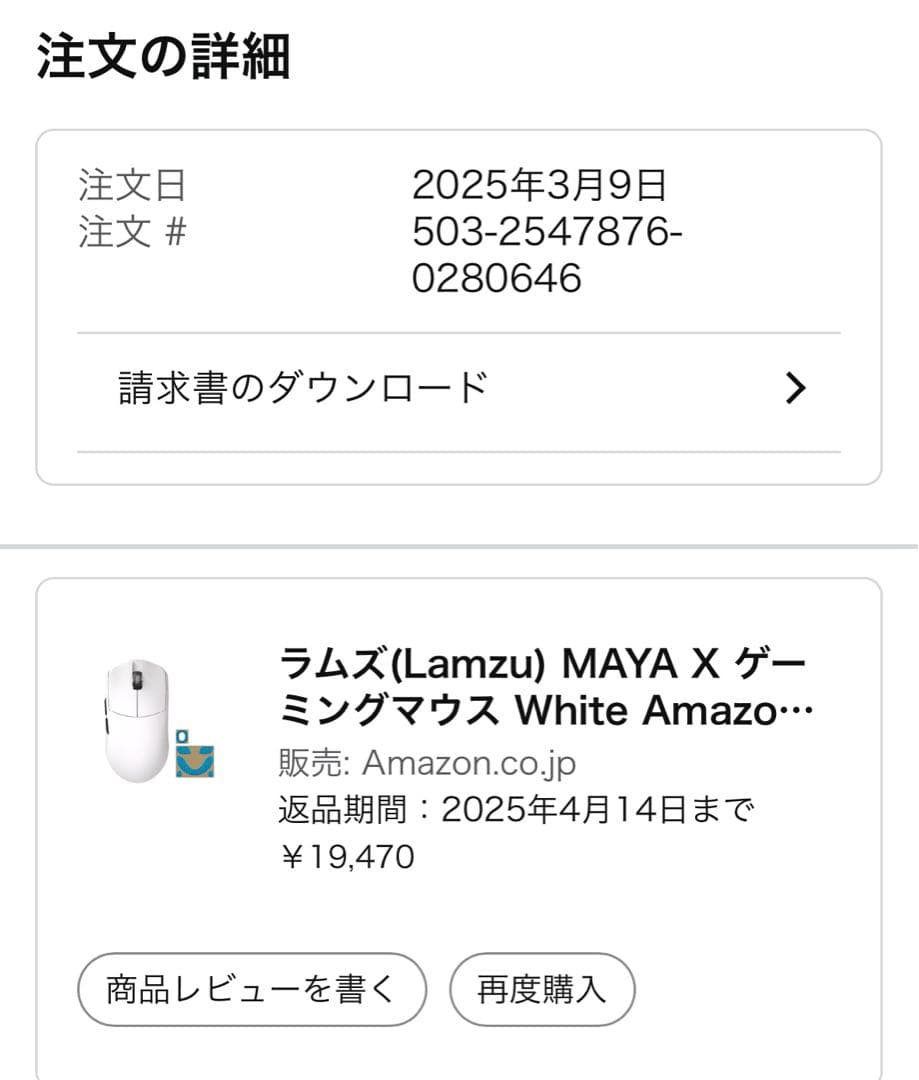The width and height of the screenshot is (919, 1080).
Task: Tap 再度購入 to reorder the mouse
Action: [x=544, y=988]
